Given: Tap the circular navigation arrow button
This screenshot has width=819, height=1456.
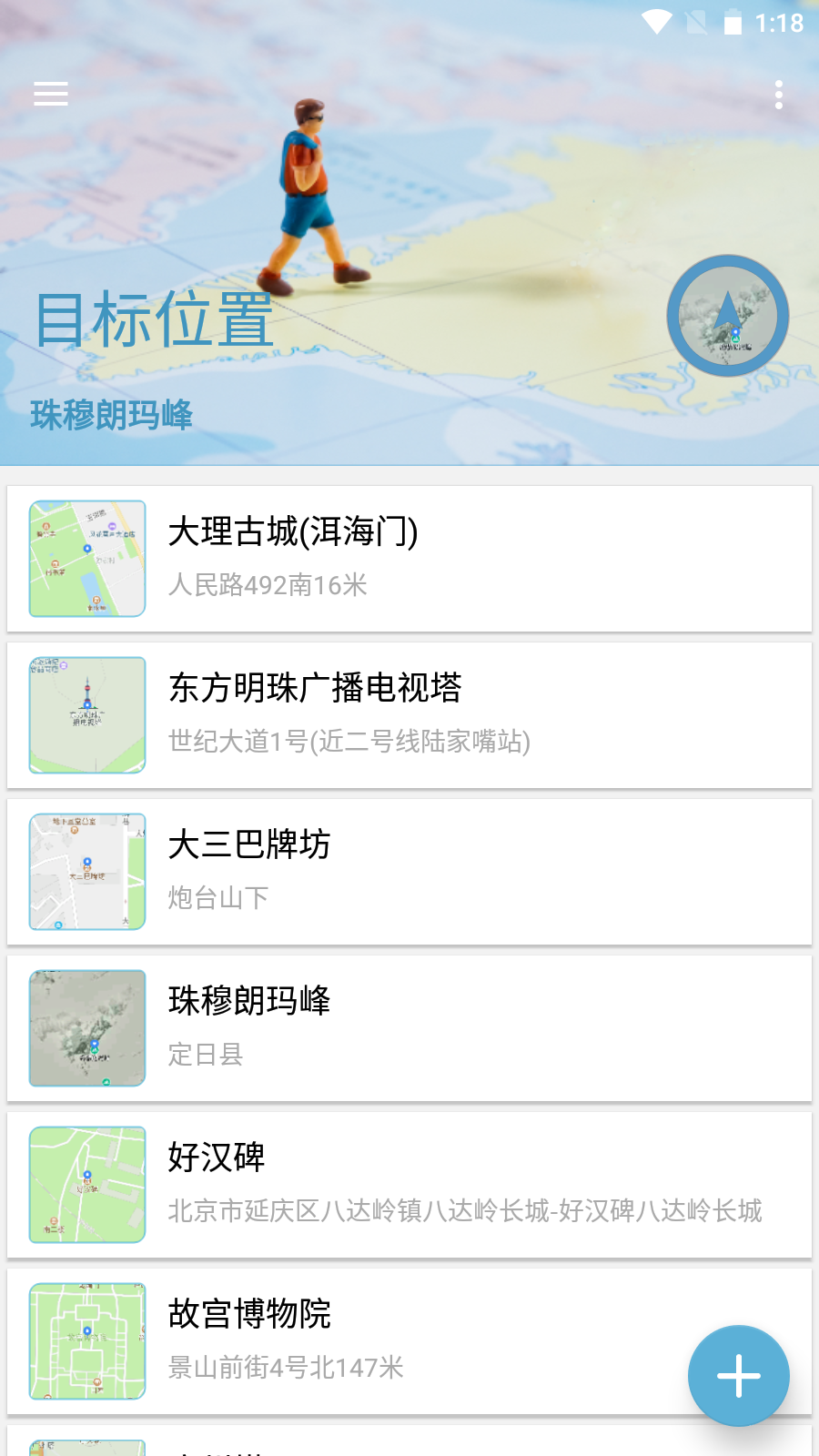Looking at the screenshot, I should tap(727, 316).
